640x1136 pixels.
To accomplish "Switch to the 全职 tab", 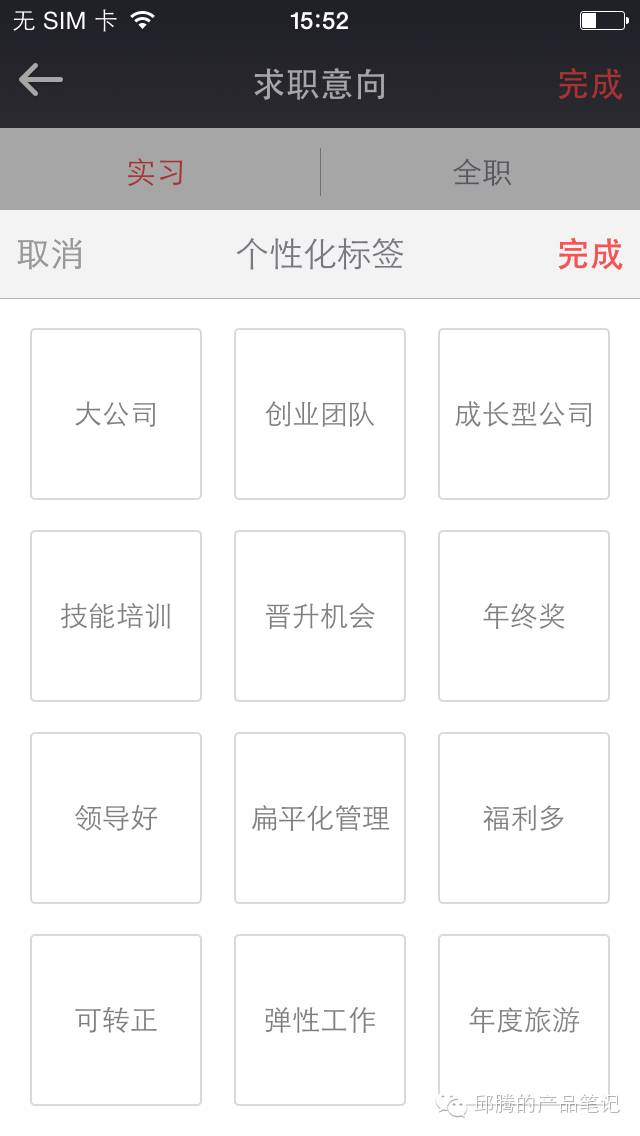I will pos(481,172).
